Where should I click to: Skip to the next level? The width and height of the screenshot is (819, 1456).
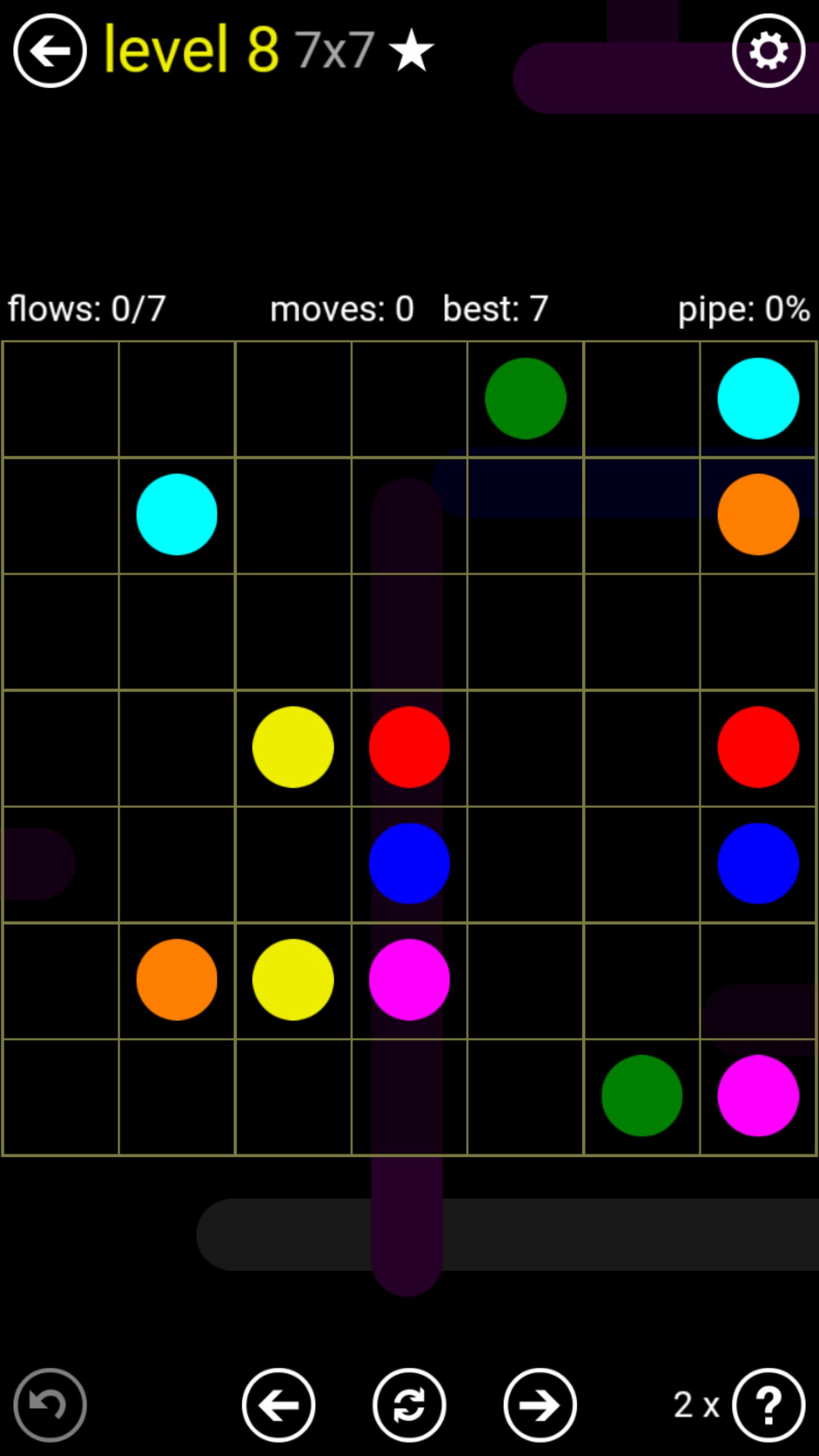(x=540, y=1405)
